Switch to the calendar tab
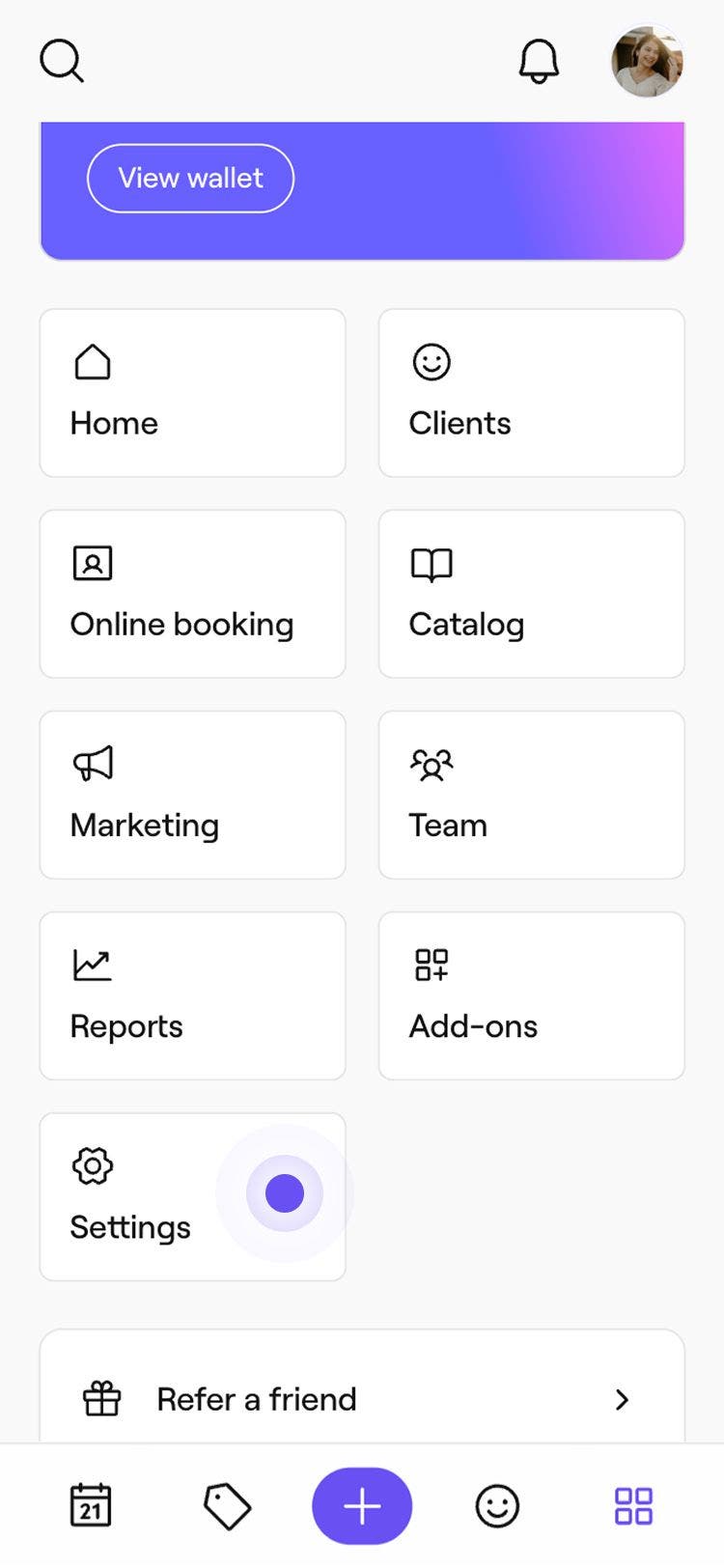724x1568 pixels. [91, 1505]
